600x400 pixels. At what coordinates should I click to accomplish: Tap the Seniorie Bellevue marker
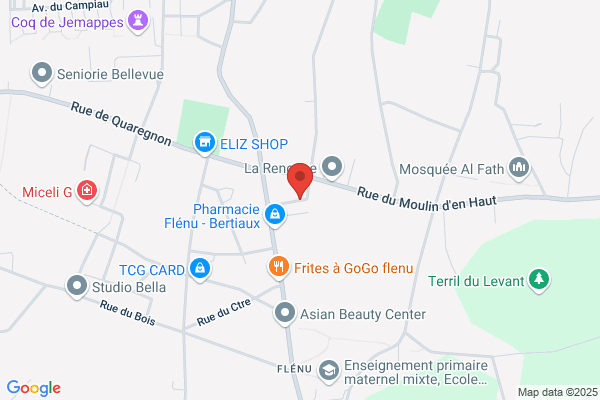tap(42, 73)
